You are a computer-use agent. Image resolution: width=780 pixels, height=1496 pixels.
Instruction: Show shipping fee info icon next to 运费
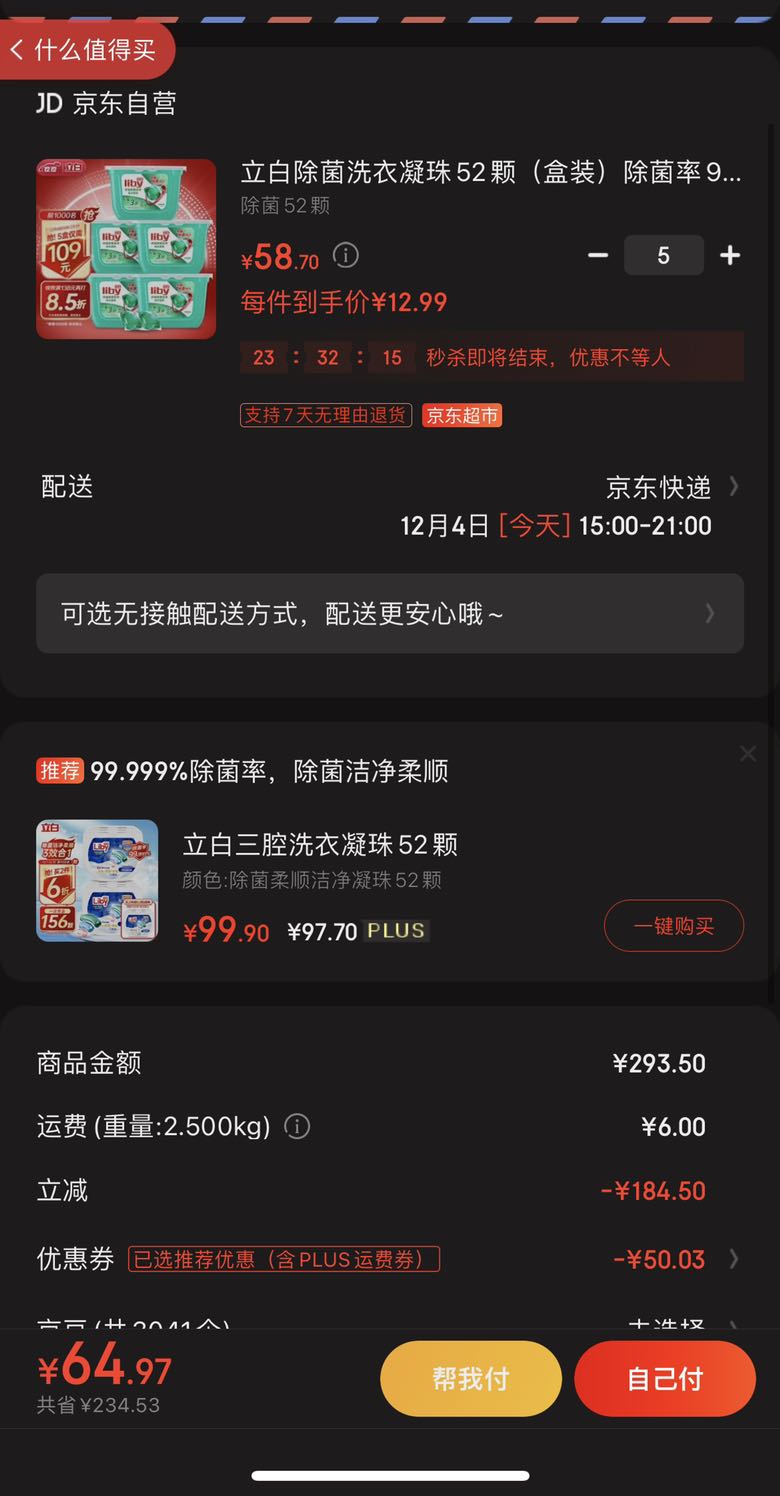(x=297, y=1127)
